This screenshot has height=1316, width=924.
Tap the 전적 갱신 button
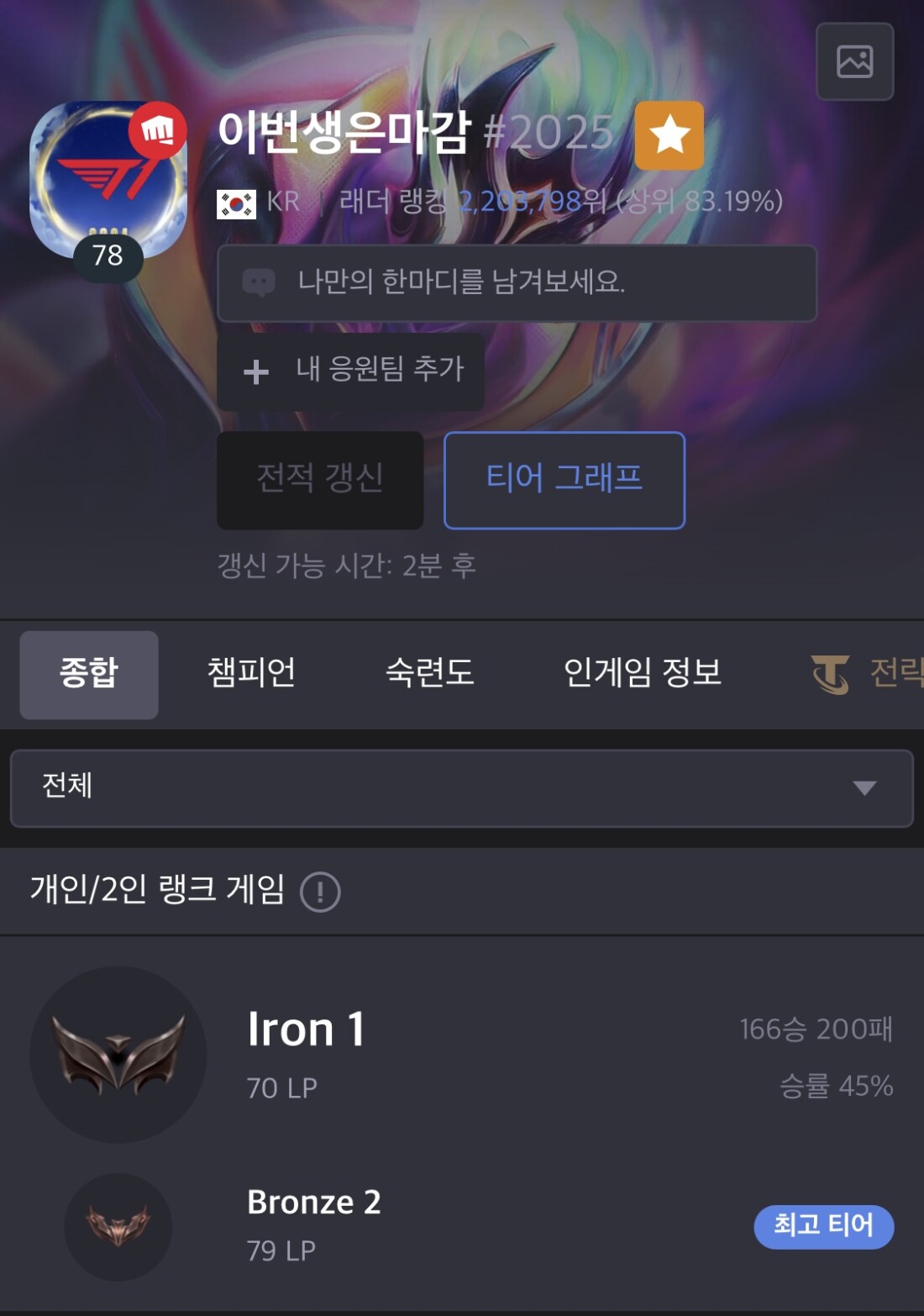[319, 480]
